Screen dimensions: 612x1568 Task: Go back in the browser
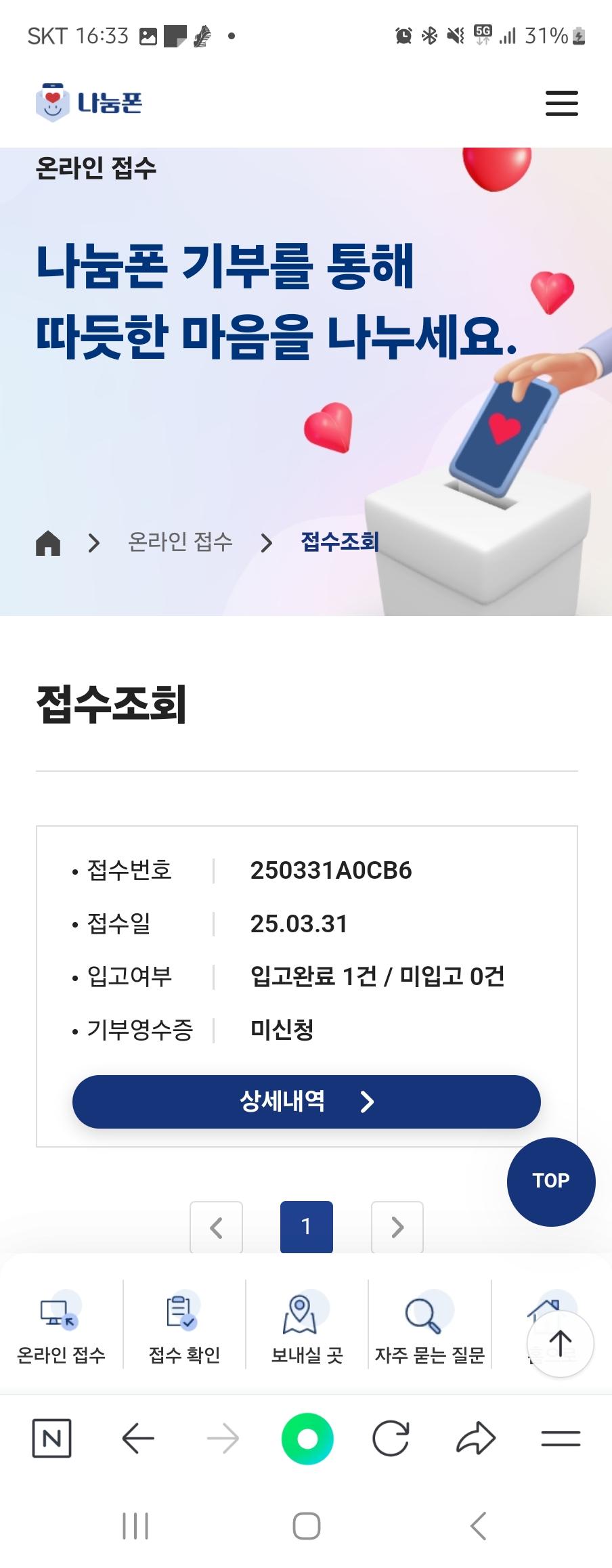coord(138,1438)
